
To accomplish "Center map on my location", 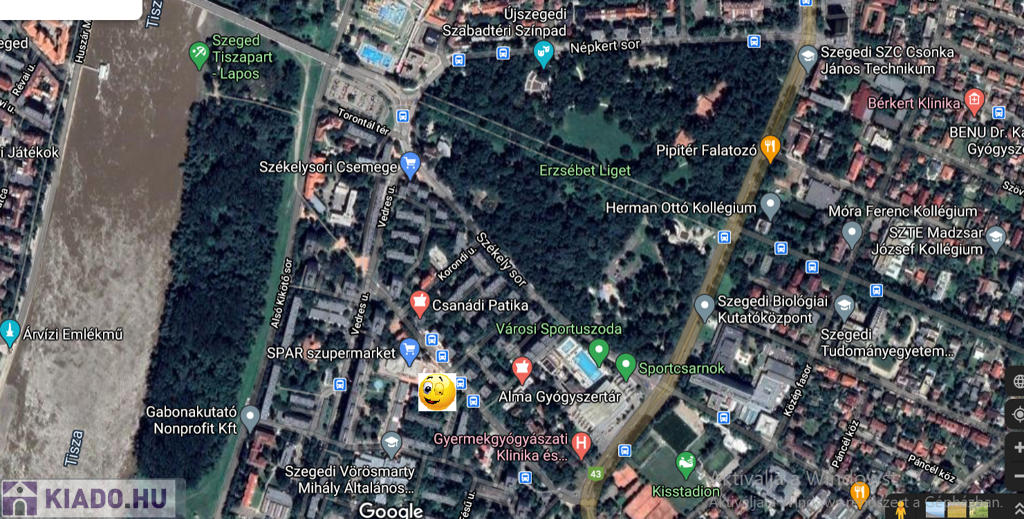I will click(1018, 413).
